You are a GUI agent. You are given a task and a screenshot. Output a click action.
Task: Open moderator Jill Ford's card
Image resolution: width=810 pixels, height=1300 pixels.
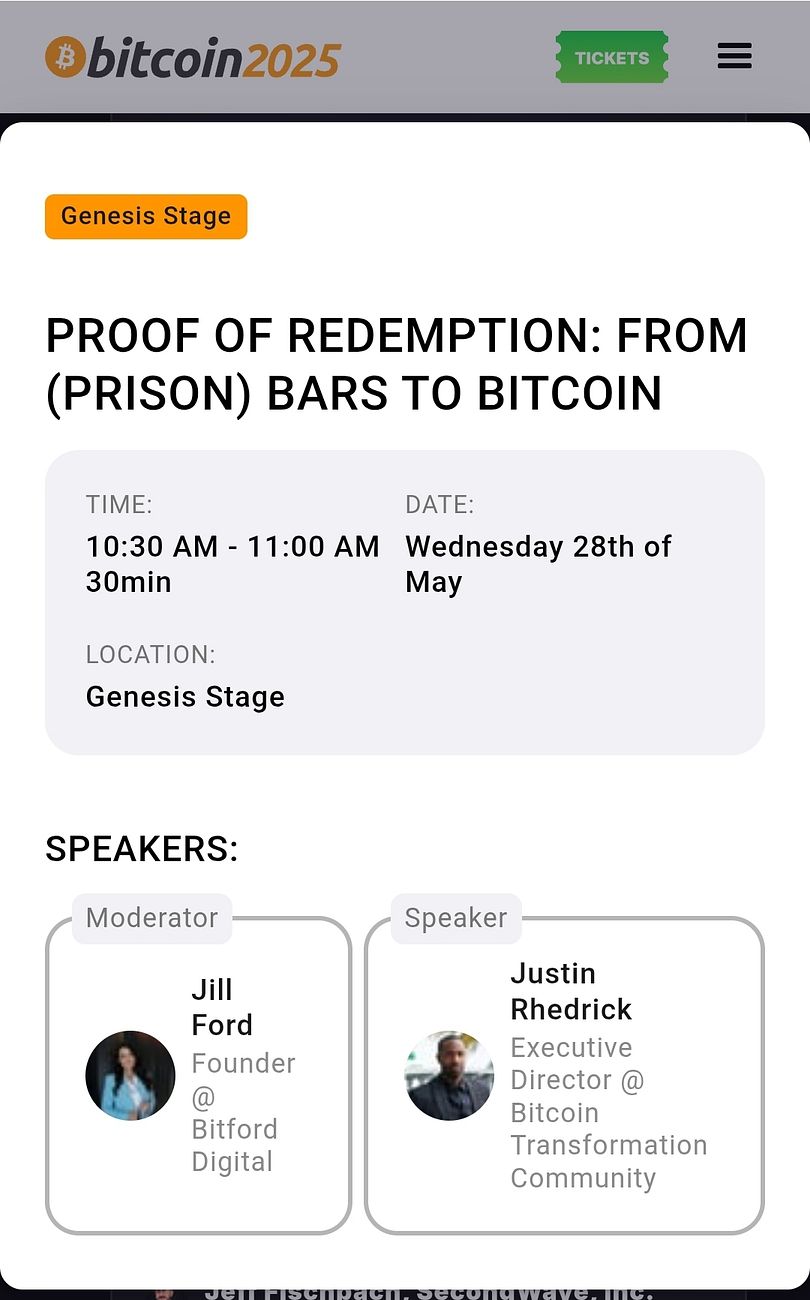[x=199, y=1075]
